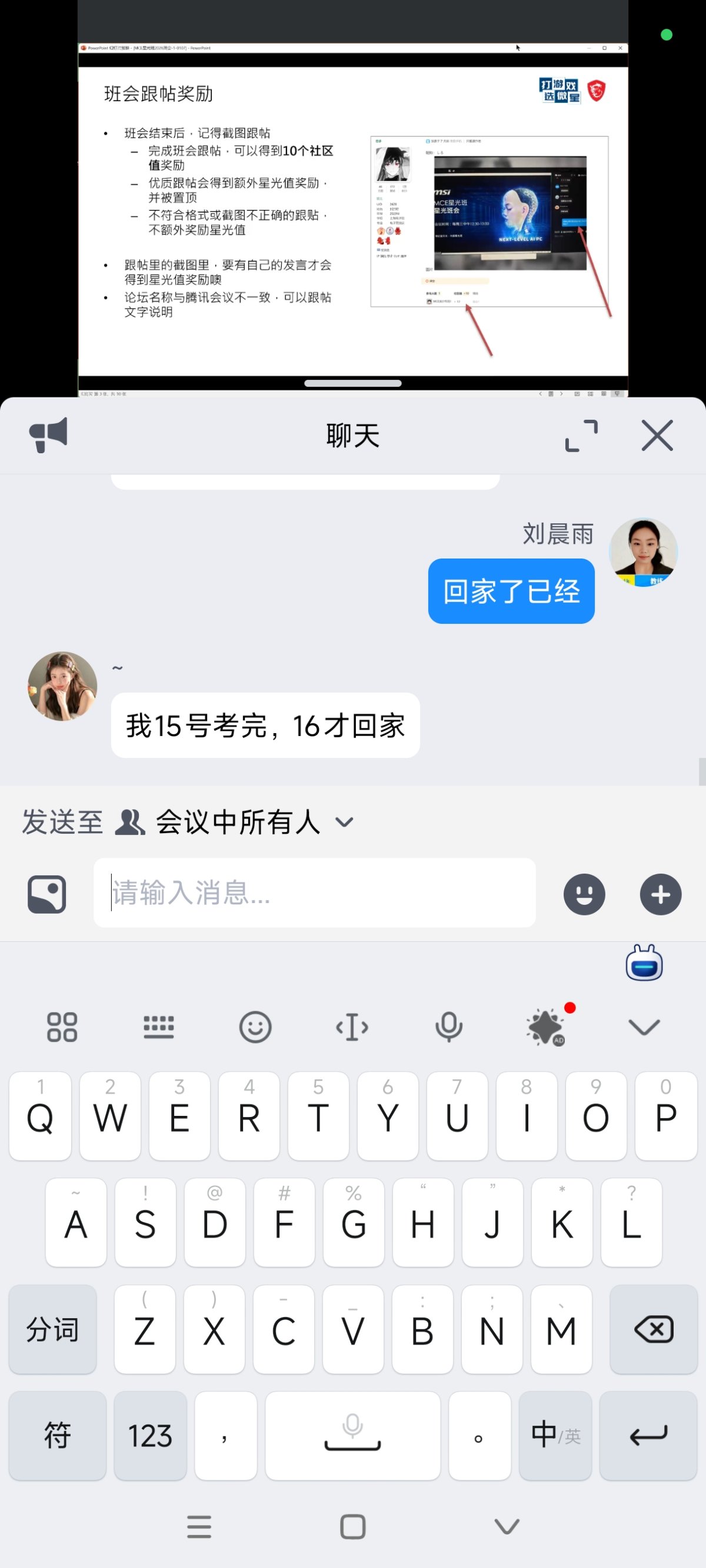The width and height of the screenshot is (706, 1568).
Task: Tap the AI assistant robot icon above keyboard
Action: (644, 963)
